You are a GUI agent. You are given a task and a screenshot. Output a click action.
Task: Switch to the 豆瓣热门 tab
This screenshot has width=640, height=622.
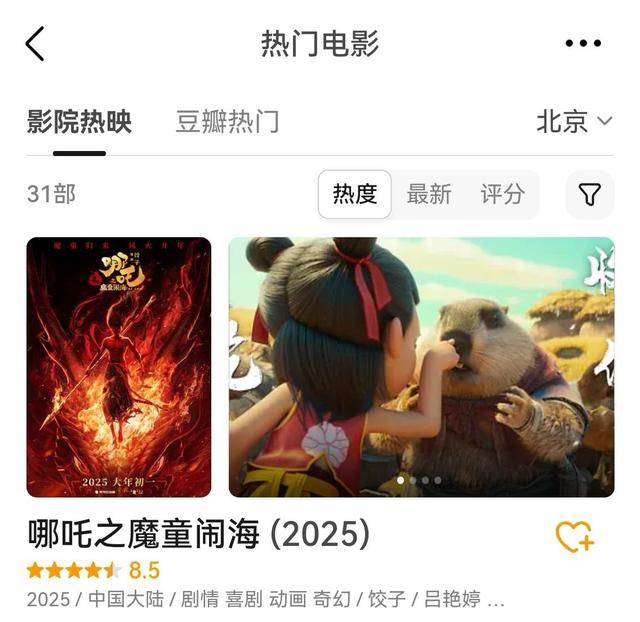pyautogui.click(x=227, y=122)
